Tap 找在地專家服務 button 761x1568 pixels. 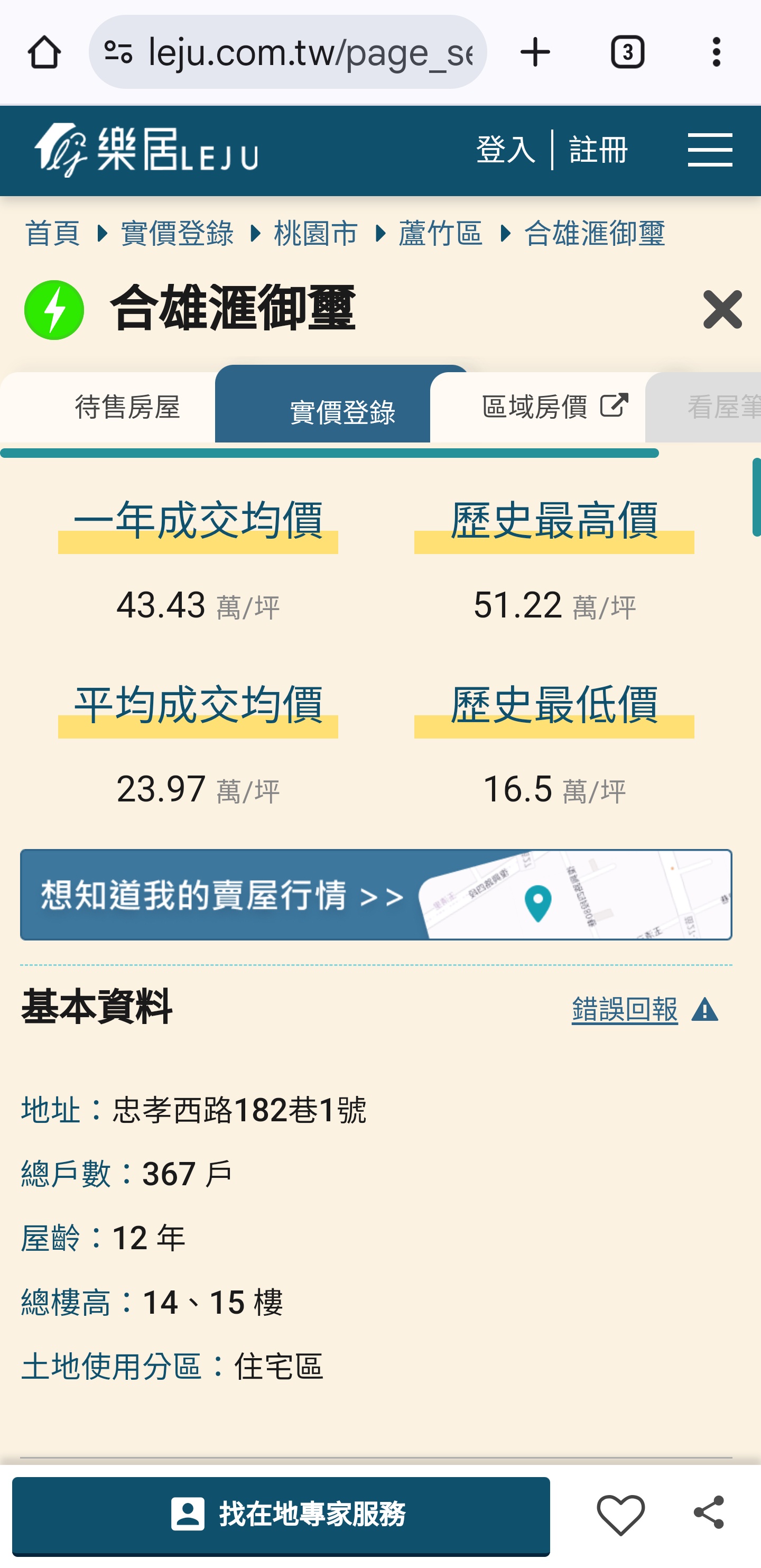[281, 1515]
